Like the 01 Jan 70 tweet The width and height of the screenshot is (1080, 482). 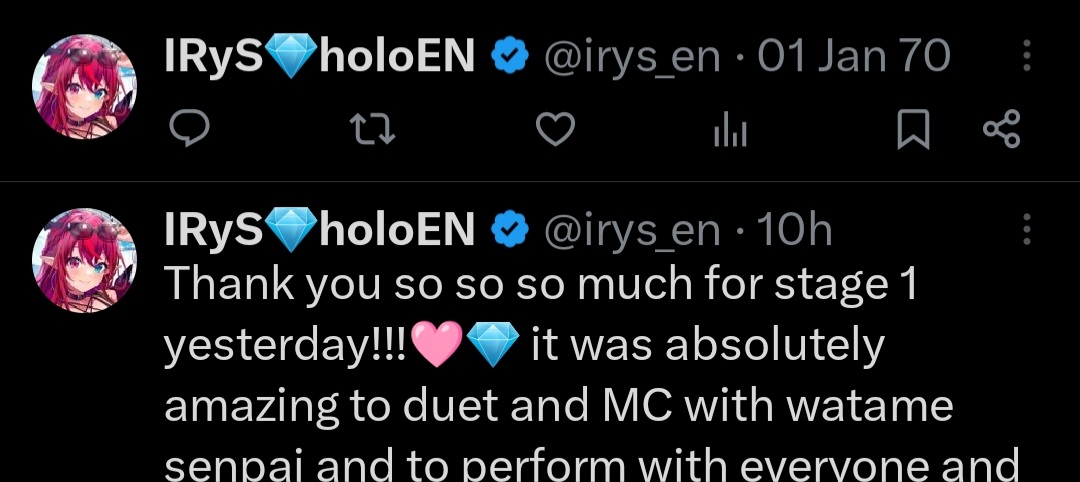tap(554, 130)
